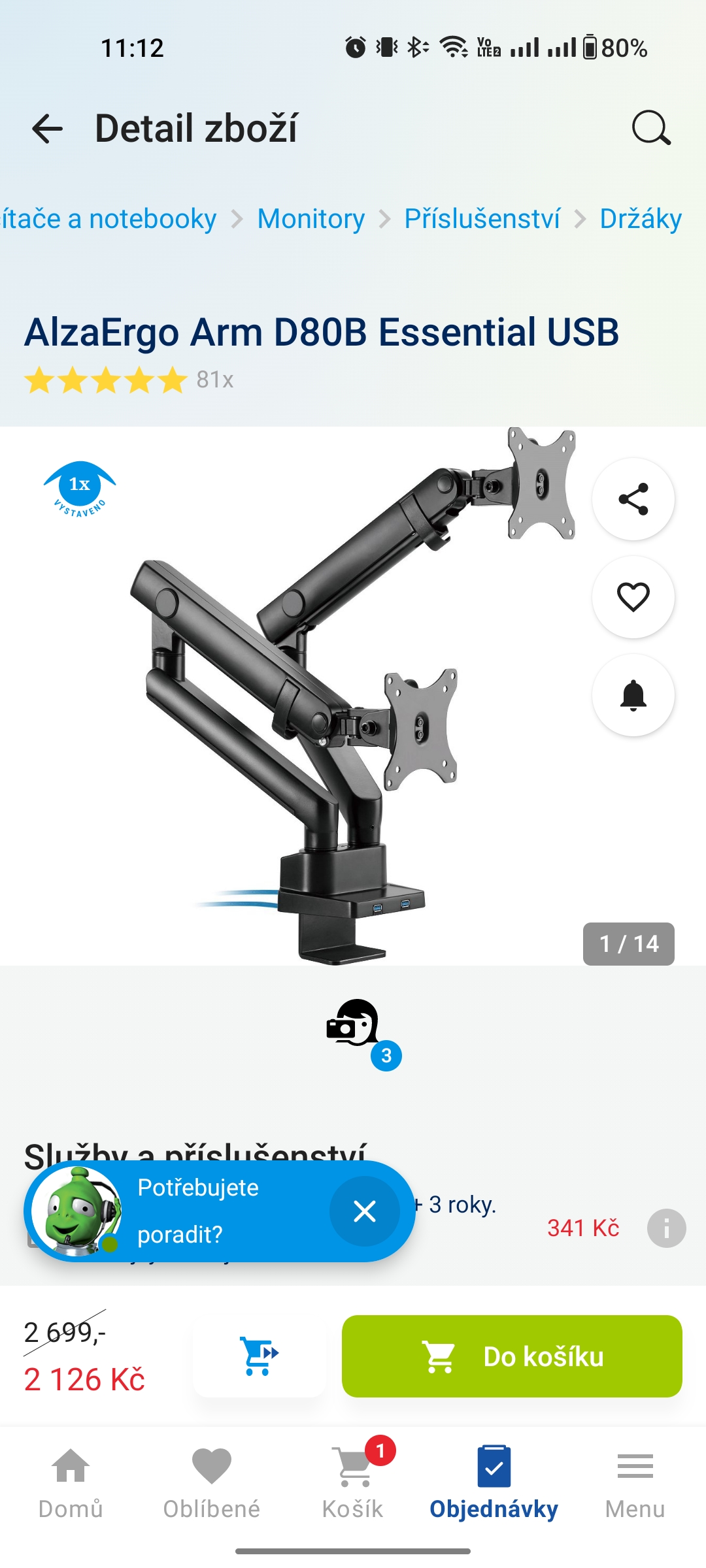
Task: Tap the quick buy cart button
Action: point(260,1356)
